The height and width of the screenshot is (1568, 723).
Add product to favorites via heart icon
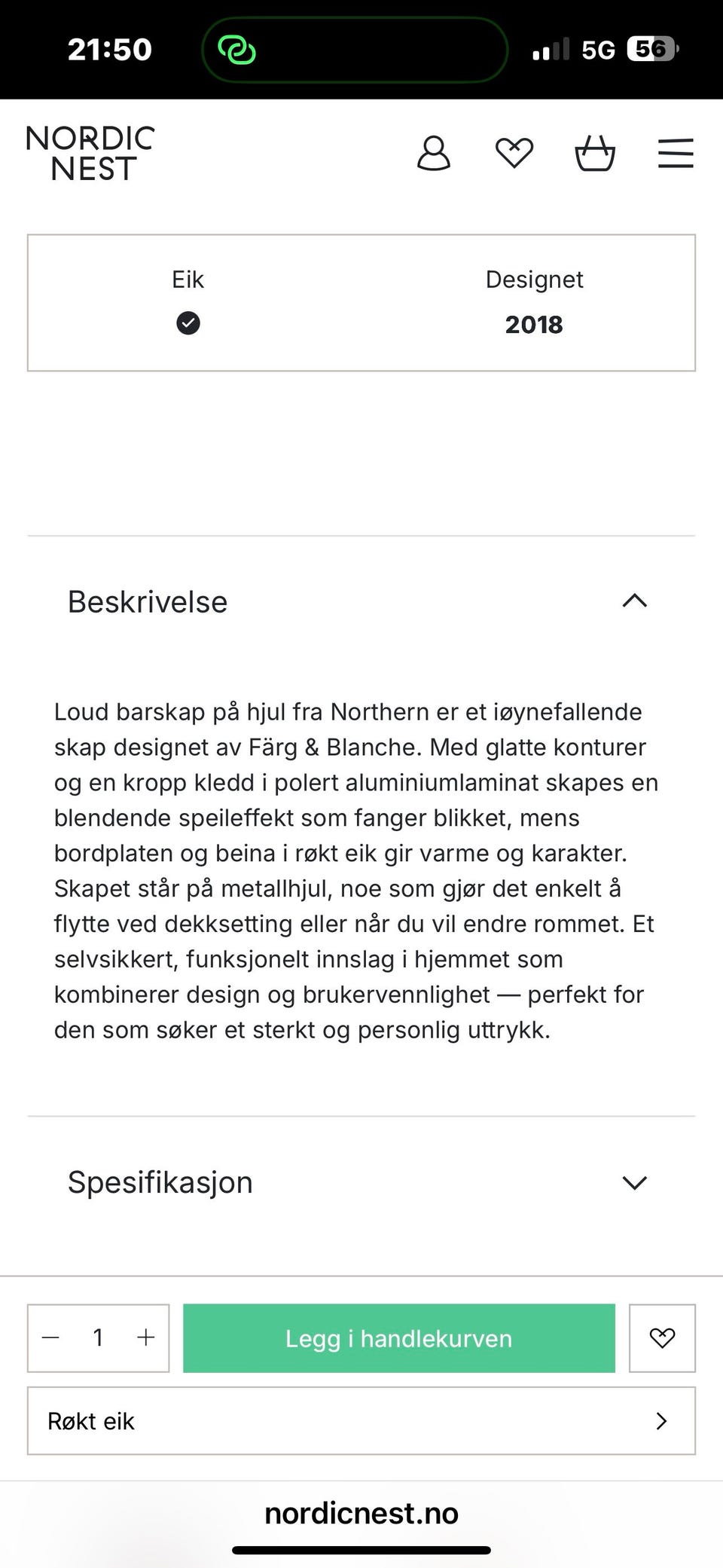pyautogui.click(x=661, y=1338)
